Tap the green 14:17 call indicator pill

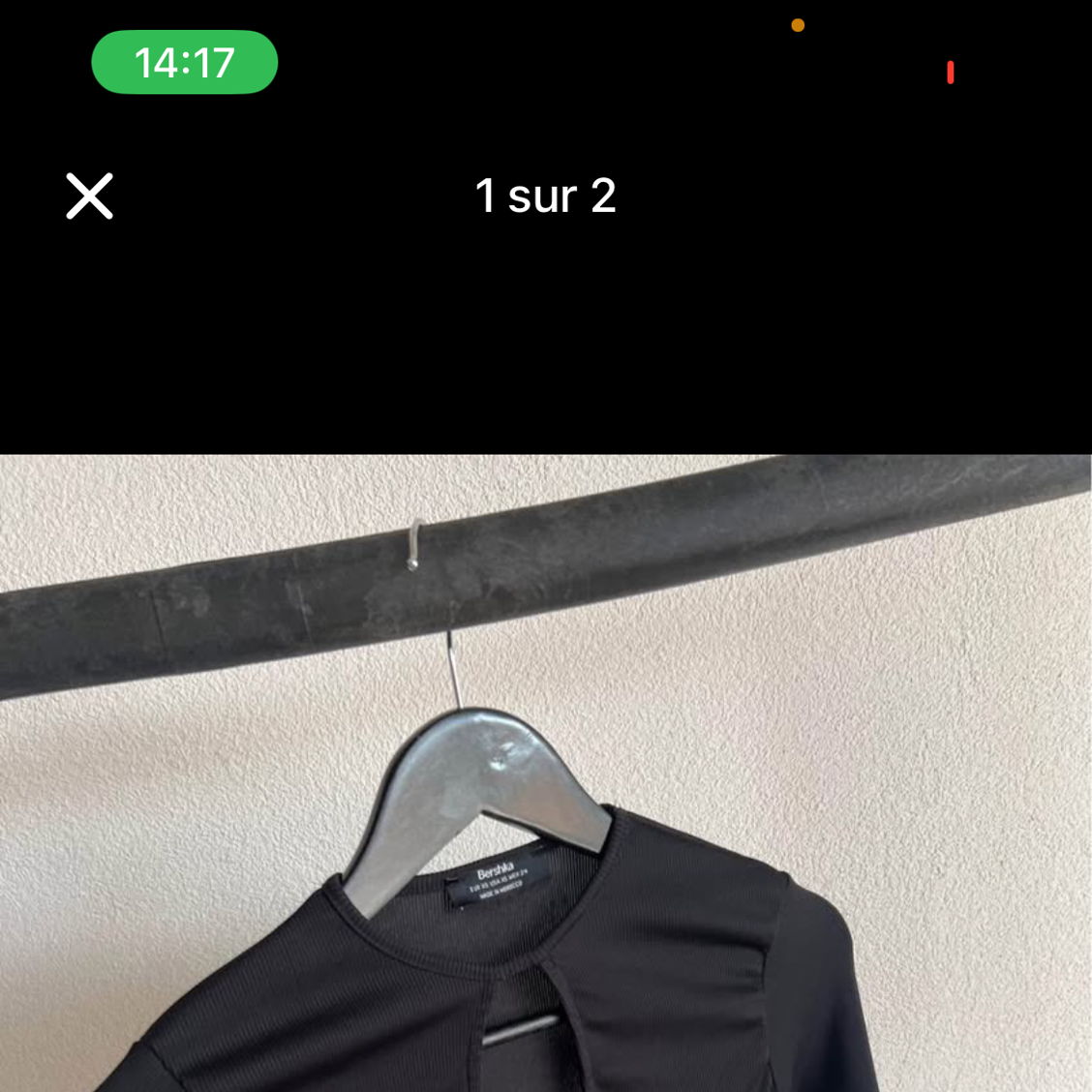[x=184, y=63]
